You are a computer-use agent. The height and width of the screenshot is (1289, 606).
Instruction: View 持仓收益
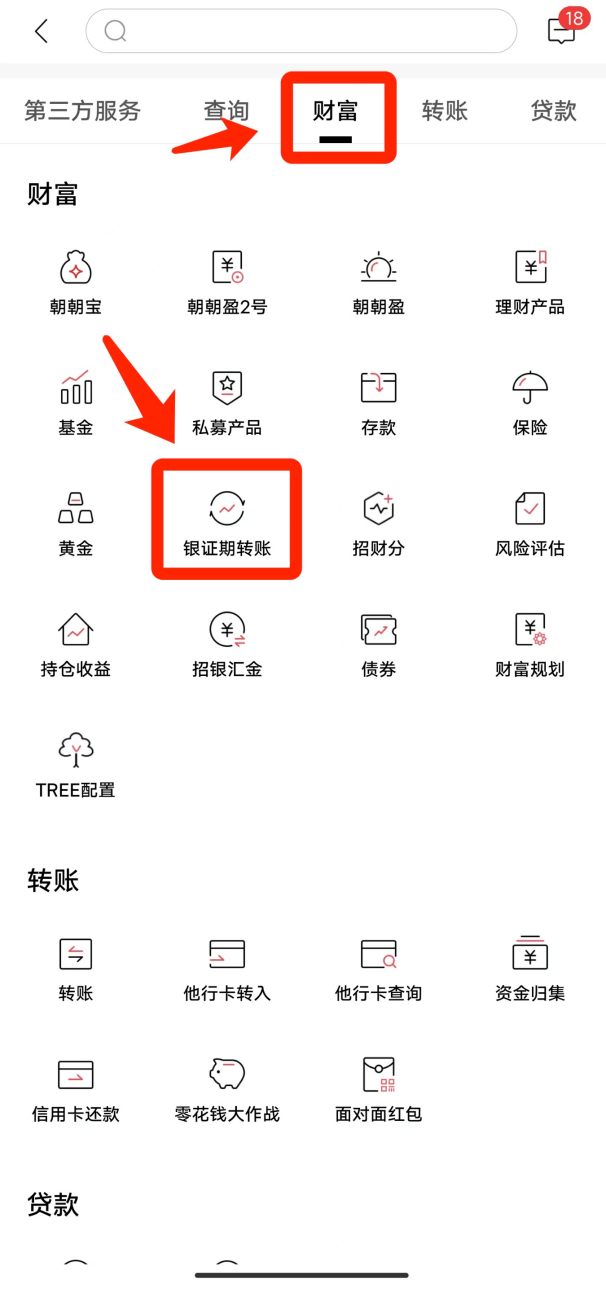(x=76, y=643)
